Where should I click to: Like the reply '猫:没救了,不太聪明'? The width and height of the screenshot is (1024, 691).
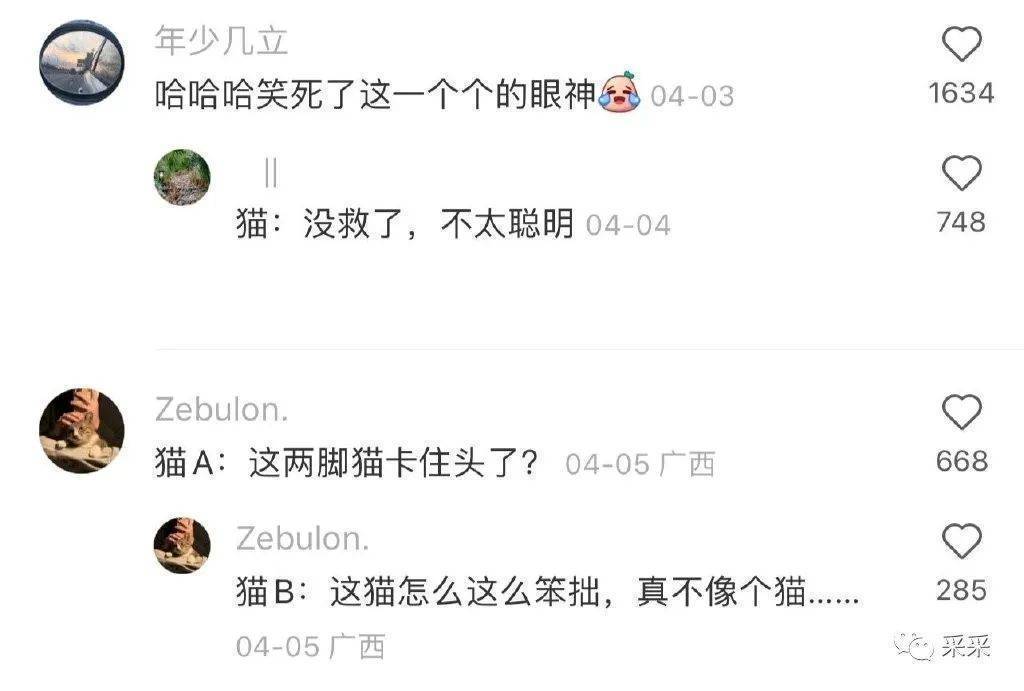[x=961, y=175]
